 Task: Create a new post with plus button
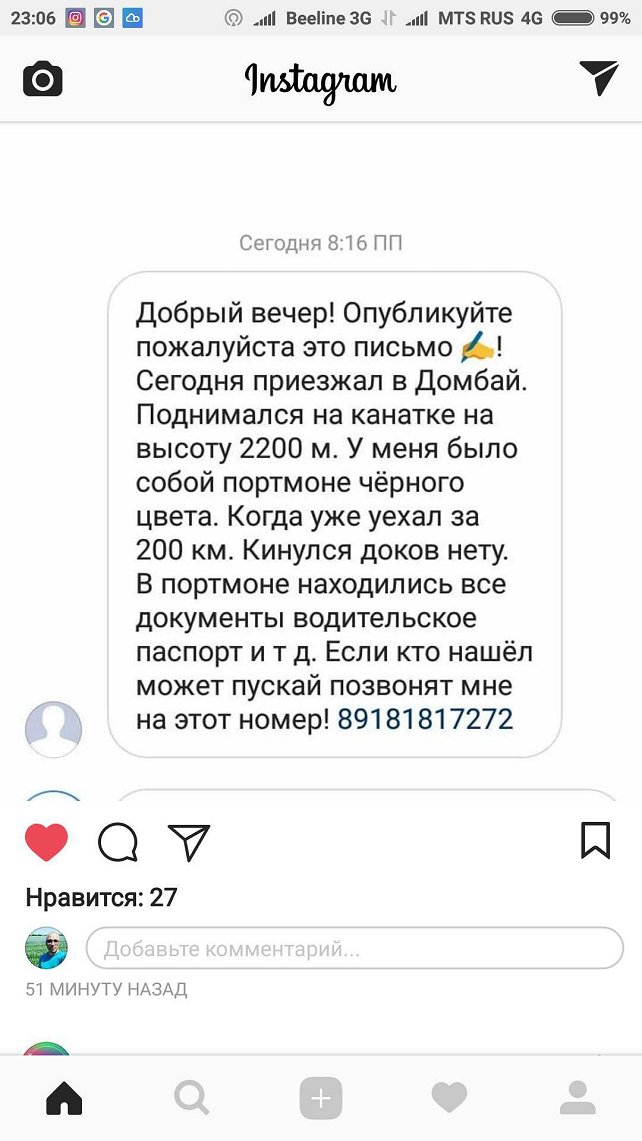click(321, 1099)
